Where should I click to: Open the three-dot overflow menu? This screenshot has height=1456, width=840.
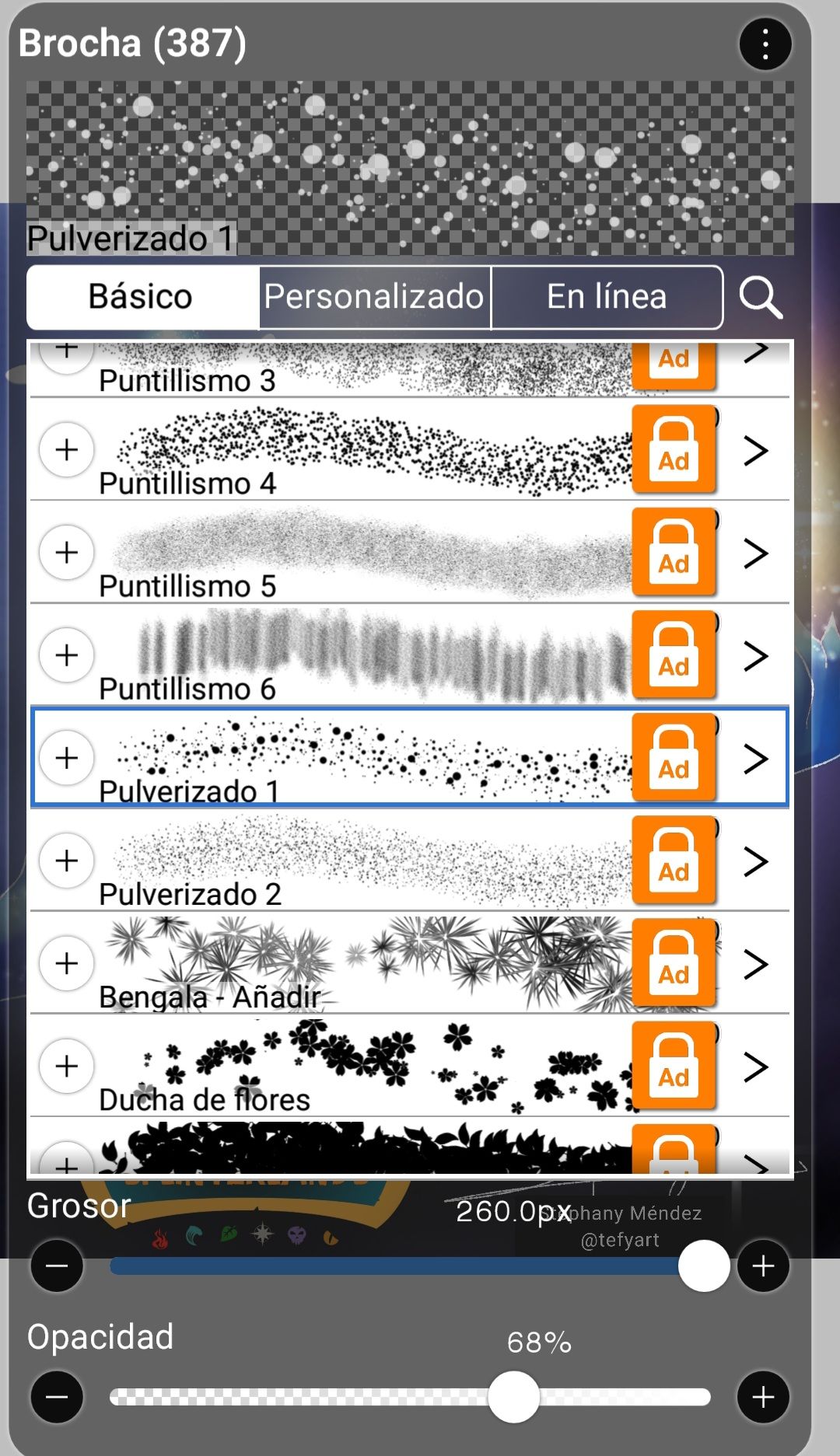765,44
